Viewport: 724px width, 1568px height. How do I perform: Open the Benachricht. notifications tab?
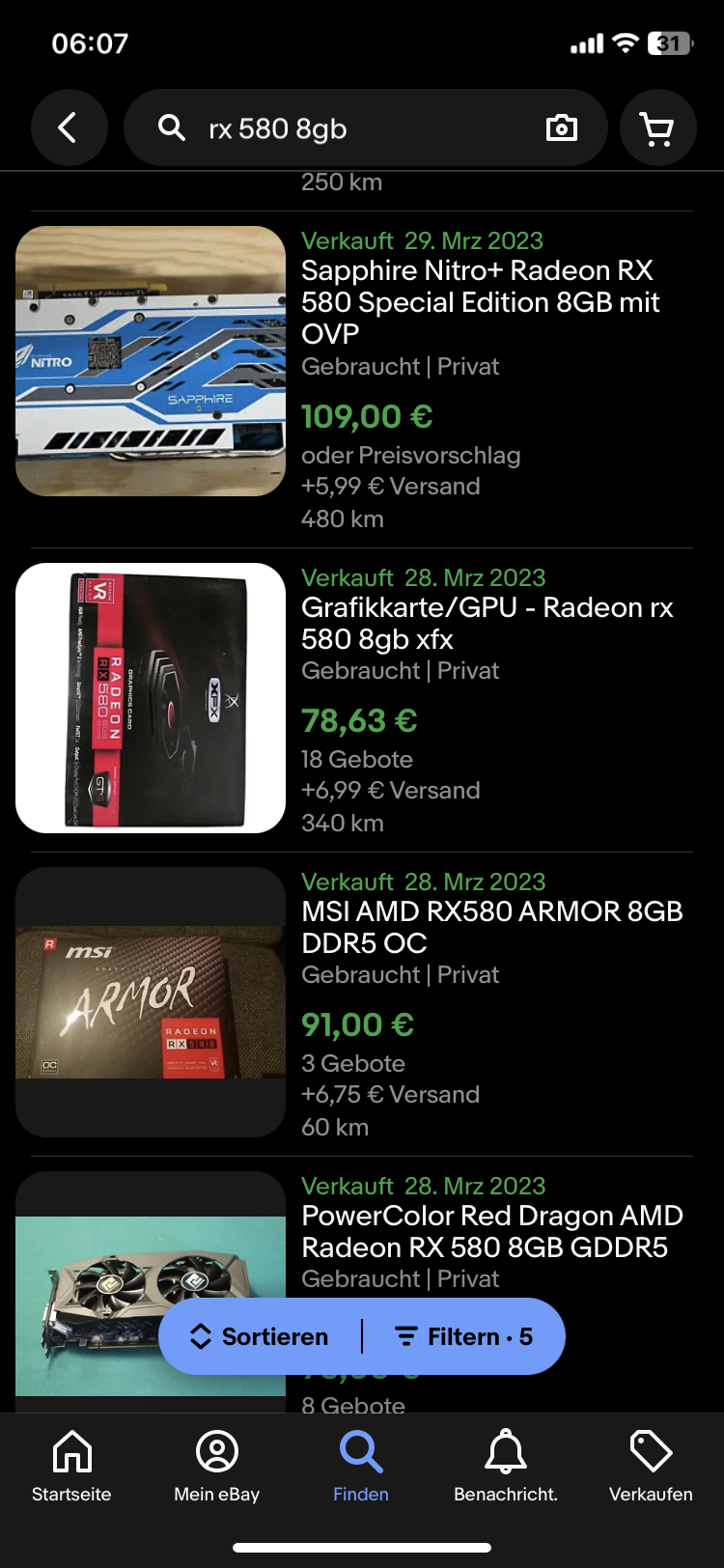pyautogui.click(x=506, y=1466)
